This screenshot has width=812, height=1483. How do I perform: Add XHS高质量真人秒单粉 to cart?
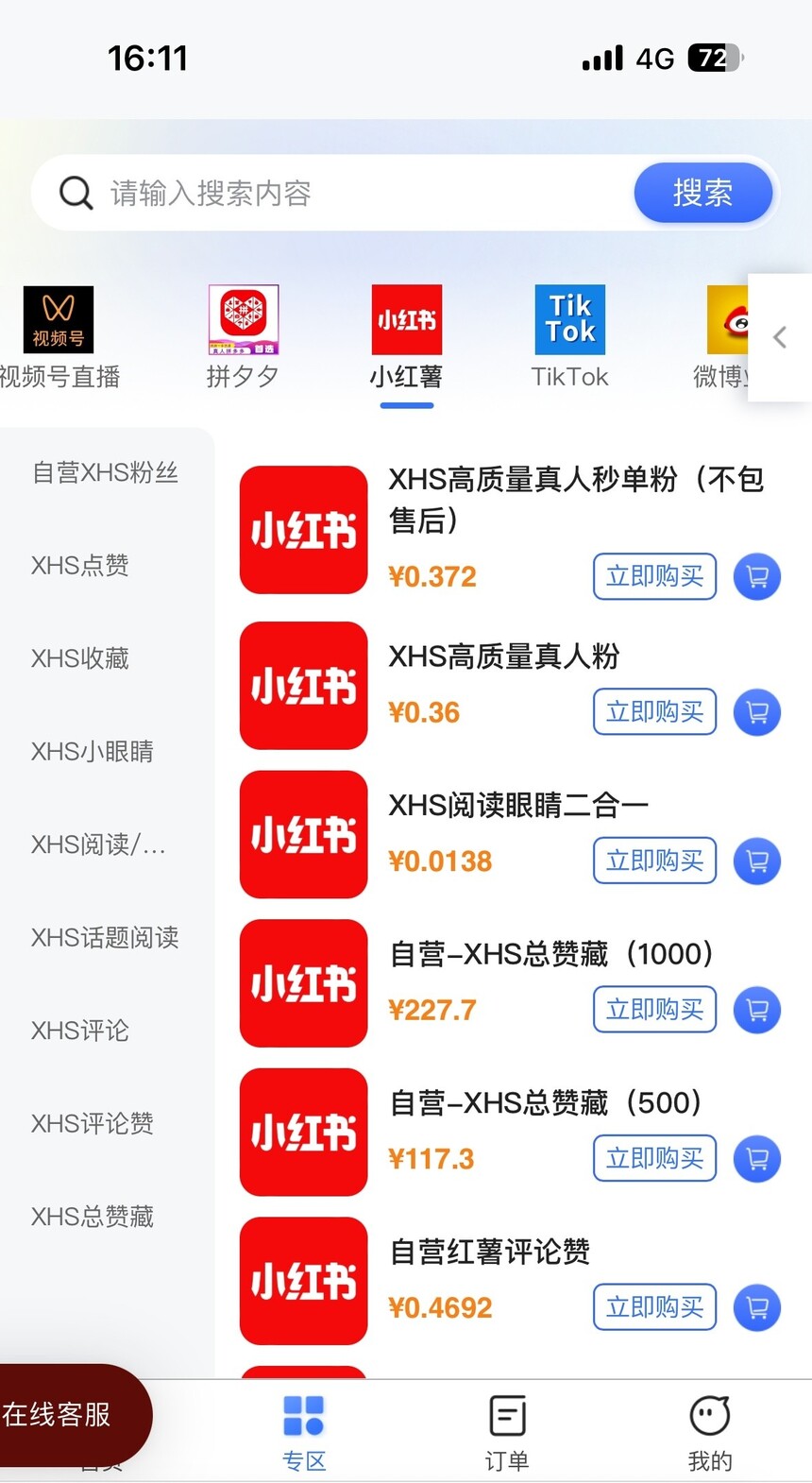(757, 576)
